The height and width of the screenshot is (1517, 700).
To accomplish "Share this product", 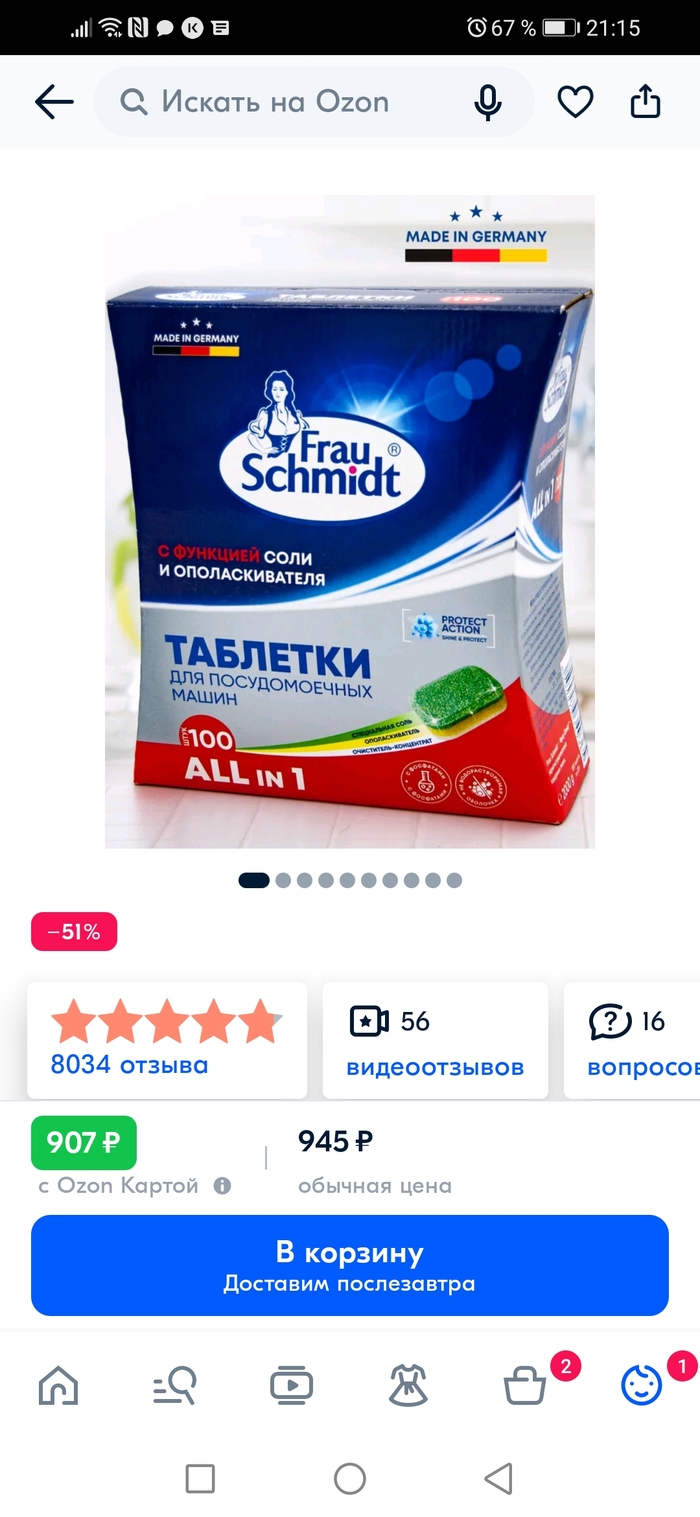I will coord(646,102).
